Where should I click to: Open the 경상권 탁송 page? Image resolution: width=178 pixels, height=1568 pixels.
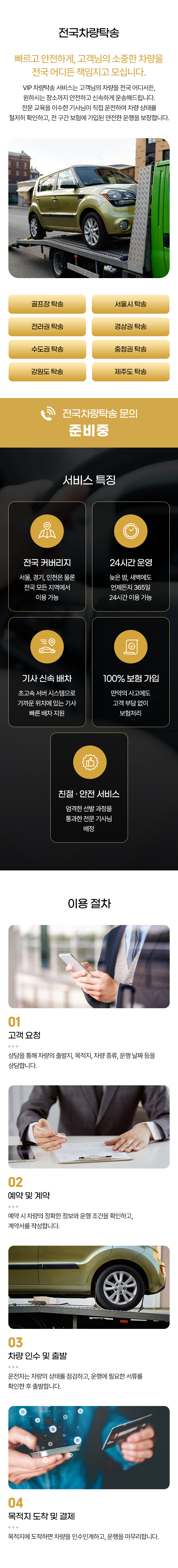pyautogui.click(x=131, y=327)
